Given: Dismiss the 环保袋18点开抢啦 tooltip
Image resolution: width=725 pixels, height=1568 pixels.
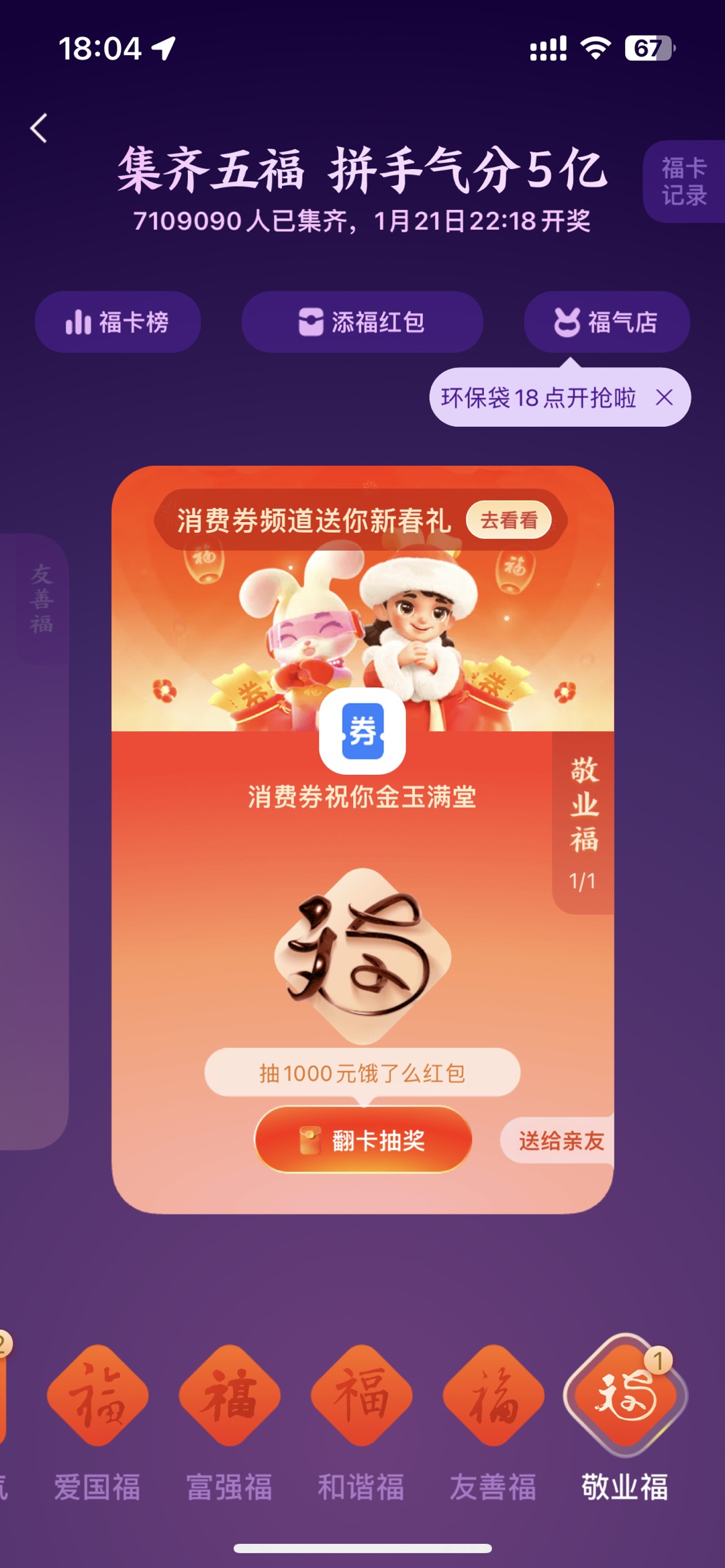Looking at the screenshot, I should pos(664,398).
